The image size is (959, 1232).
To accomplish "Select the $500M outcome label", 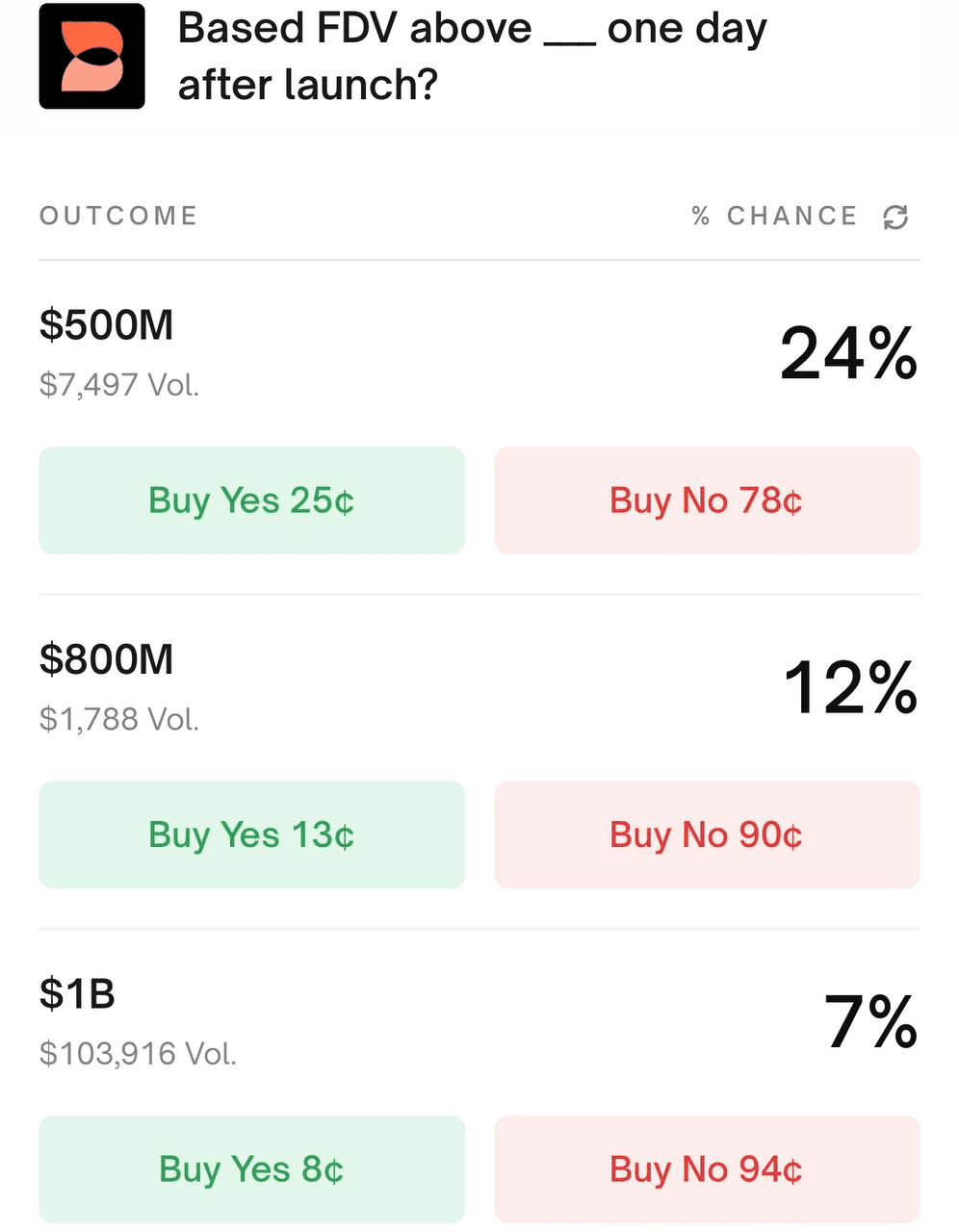I will tap(107, 325).
